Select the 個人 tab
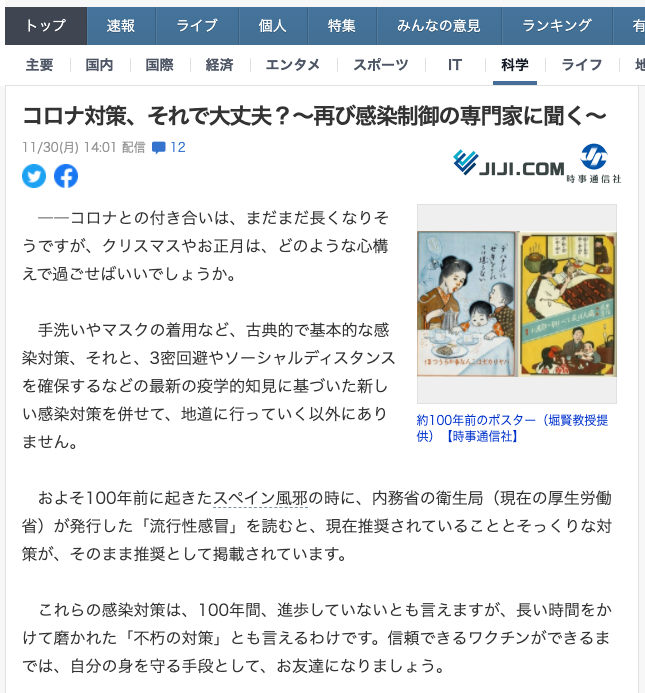 tap(271, 26)
